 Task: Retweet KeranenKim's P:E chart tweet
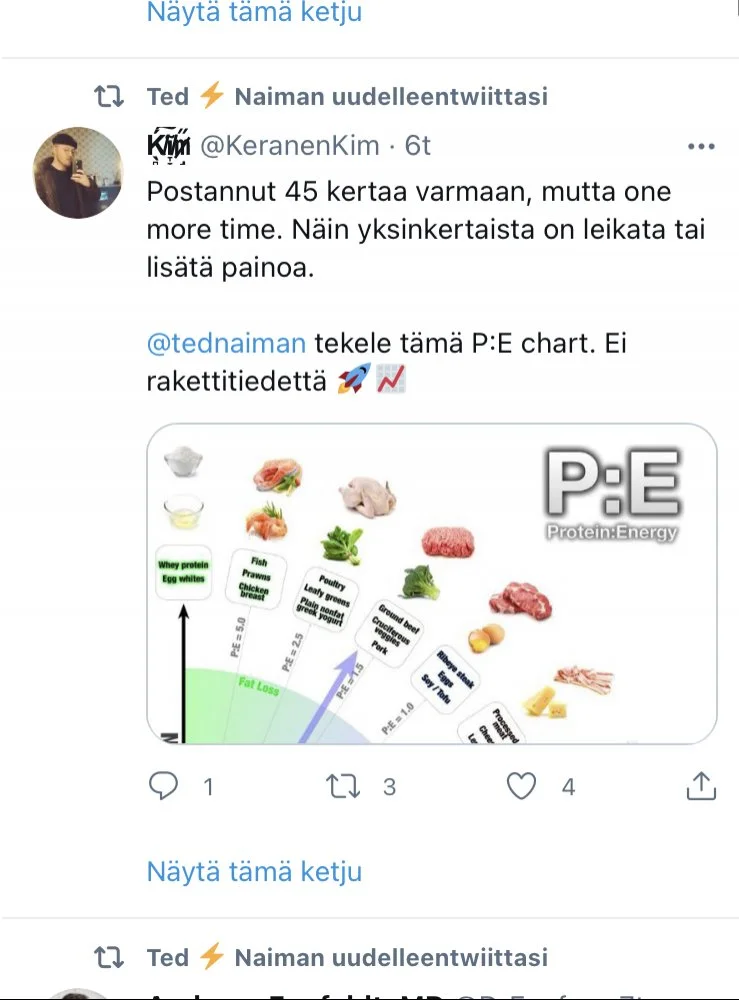pyautogui.click(x=344, y=787)
